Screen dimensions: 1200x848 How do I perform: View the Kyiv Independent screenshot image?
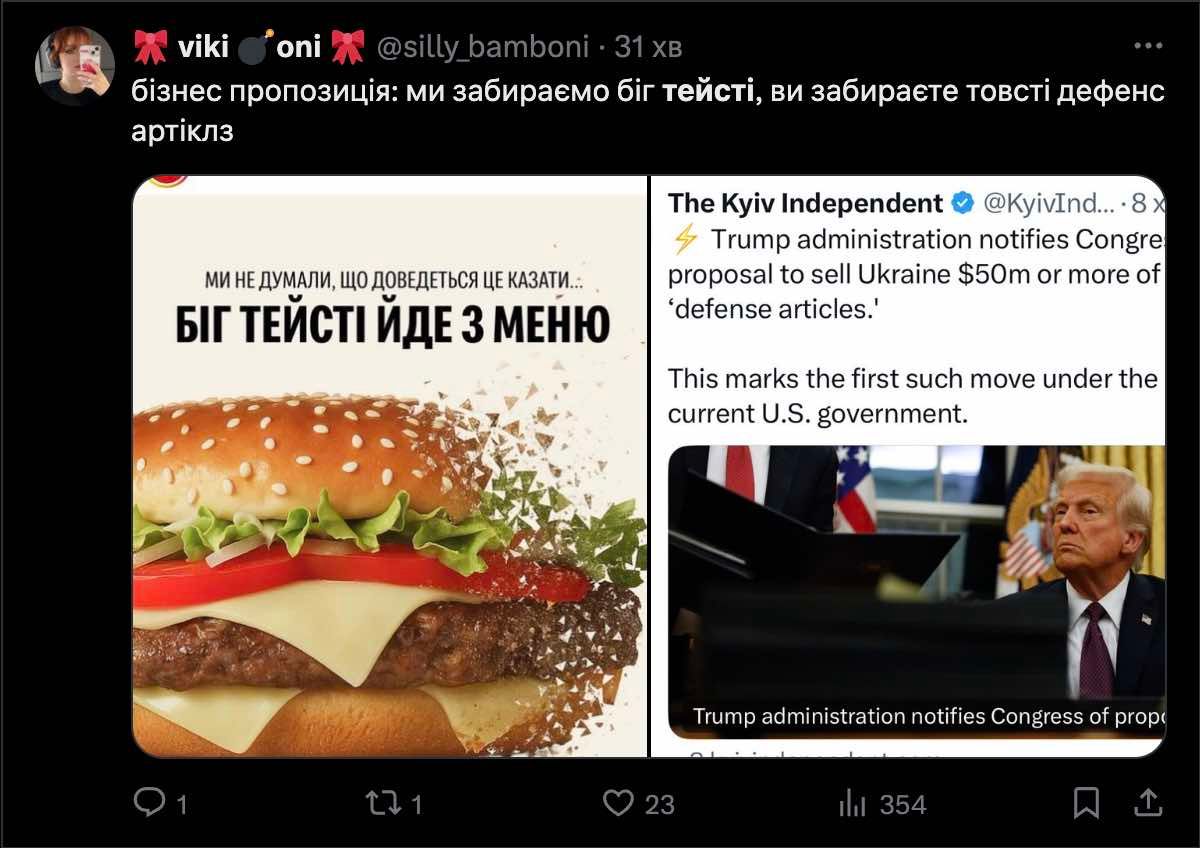click(908, 466)
